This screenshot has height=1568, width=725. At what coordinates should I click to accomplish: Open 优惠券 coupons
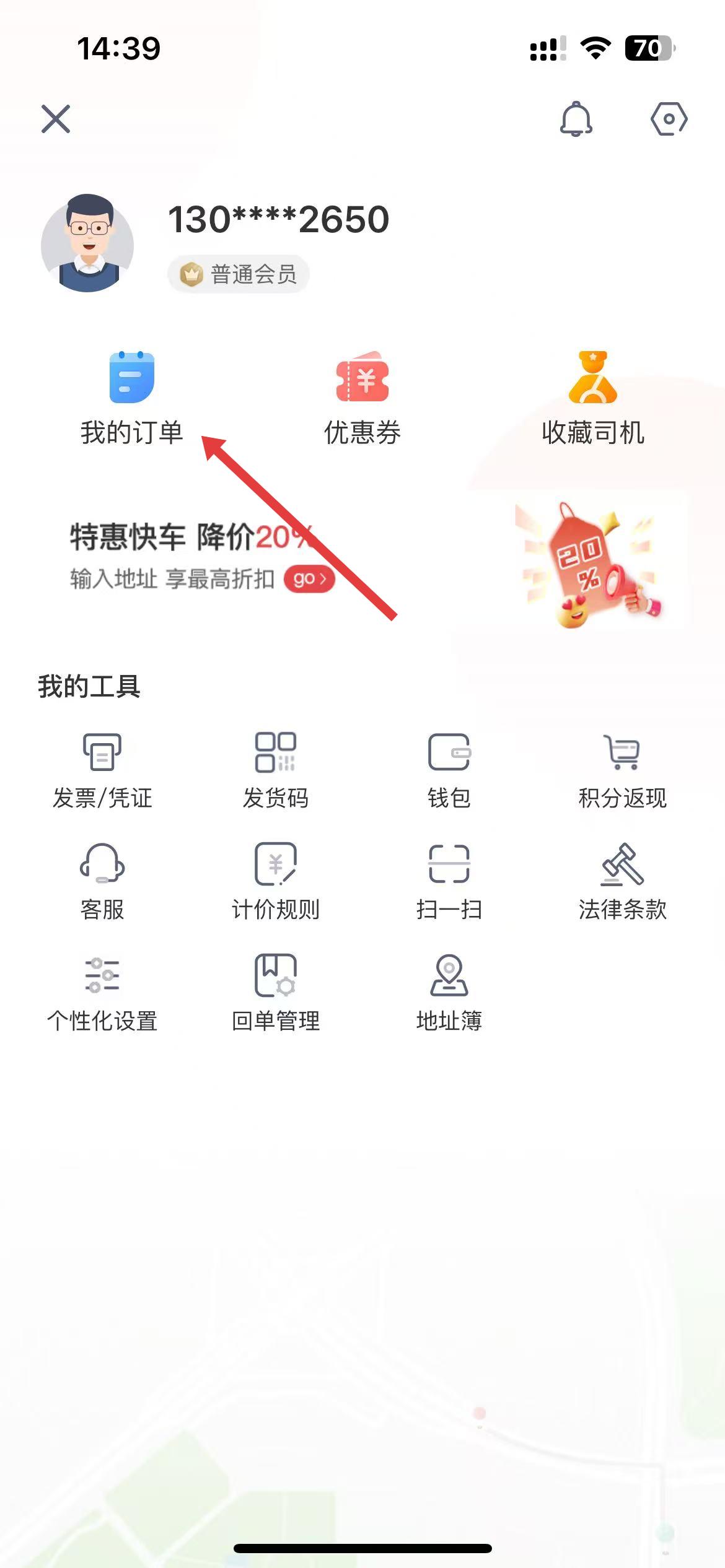pos(362,398)
